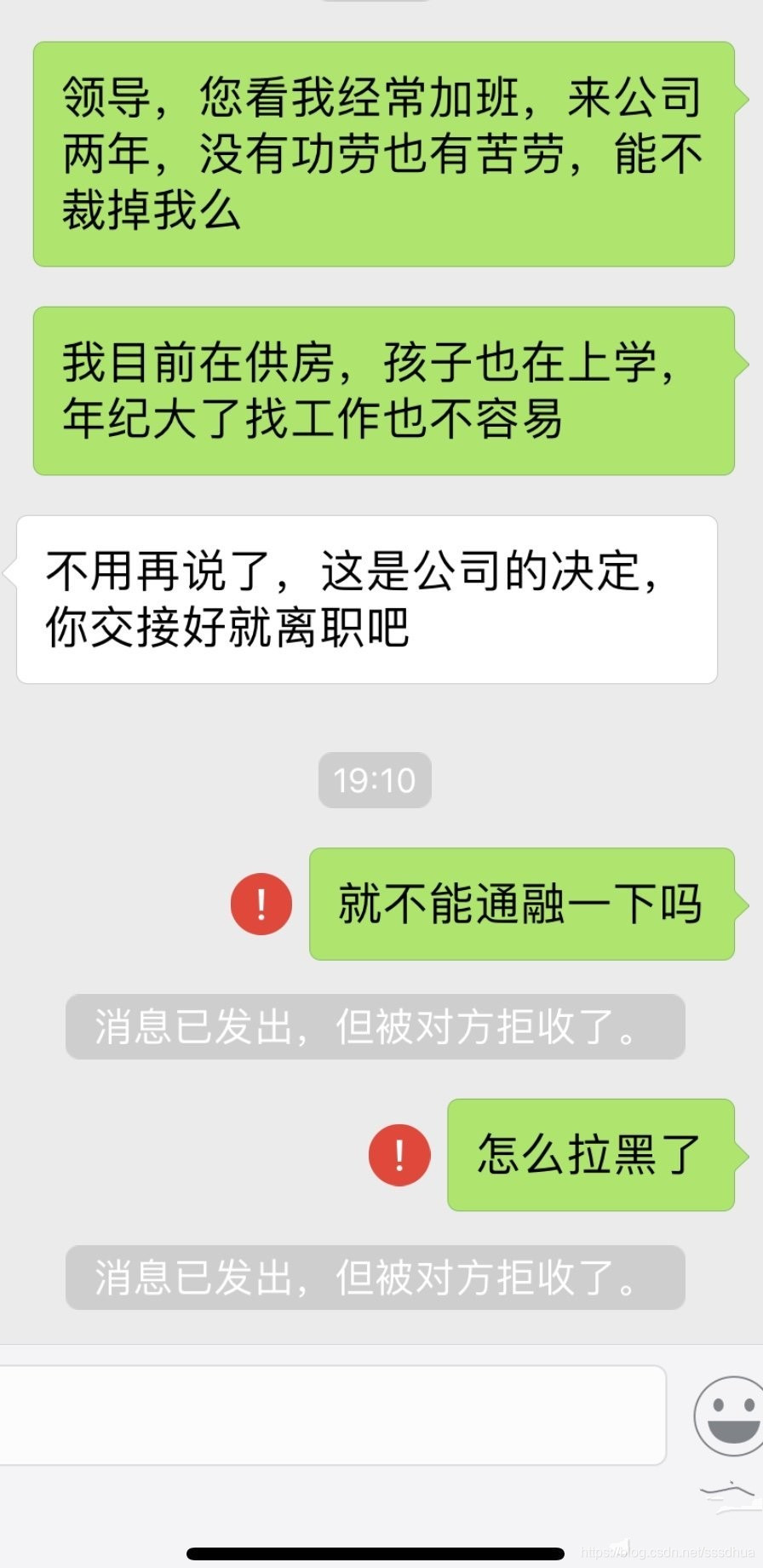This screenshot has width=763, height=1568.
Task: Tap the '19:10' timestamp label
Action: [373, 778]
